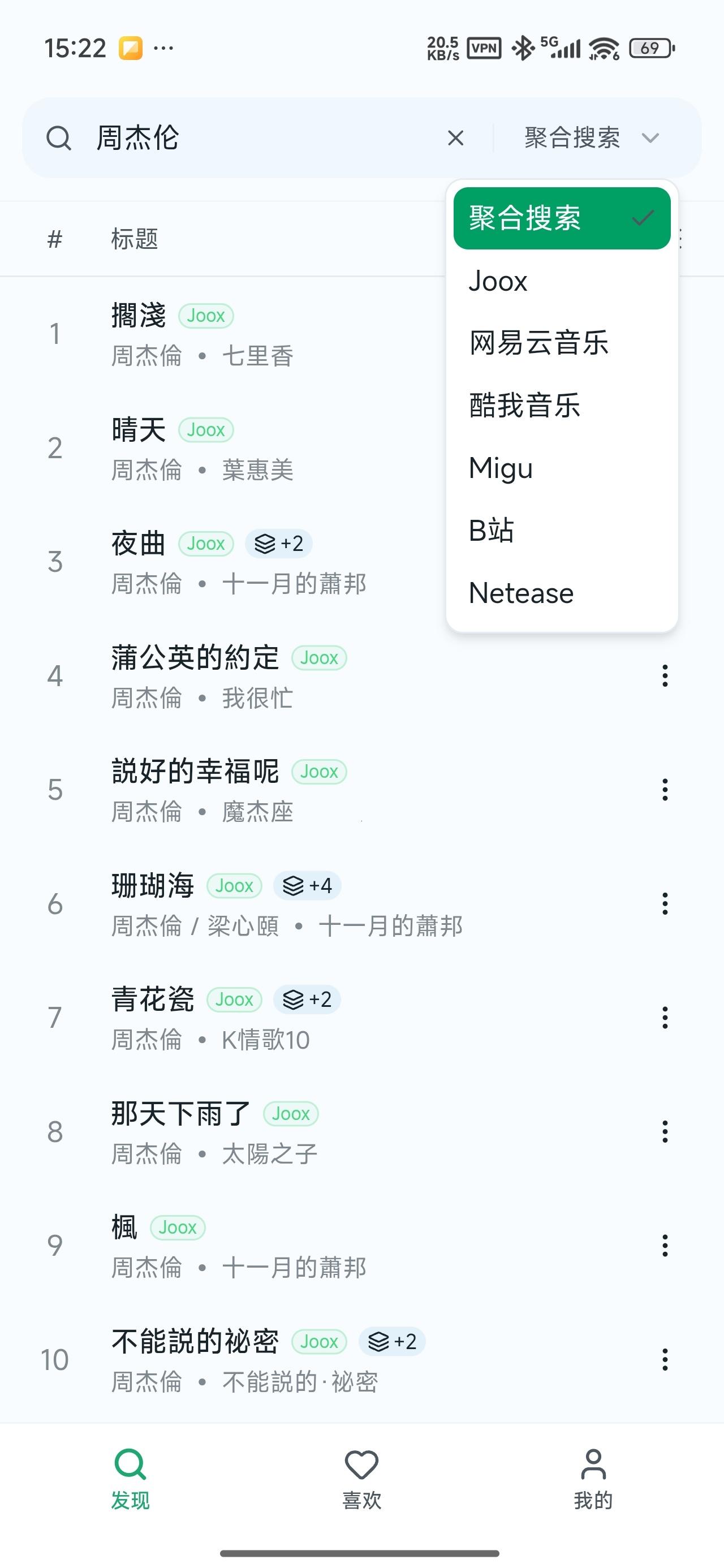Screen dimensions: 724x1568
Task: Choose 网易云音乐 as search source
Action: point(562,343)
